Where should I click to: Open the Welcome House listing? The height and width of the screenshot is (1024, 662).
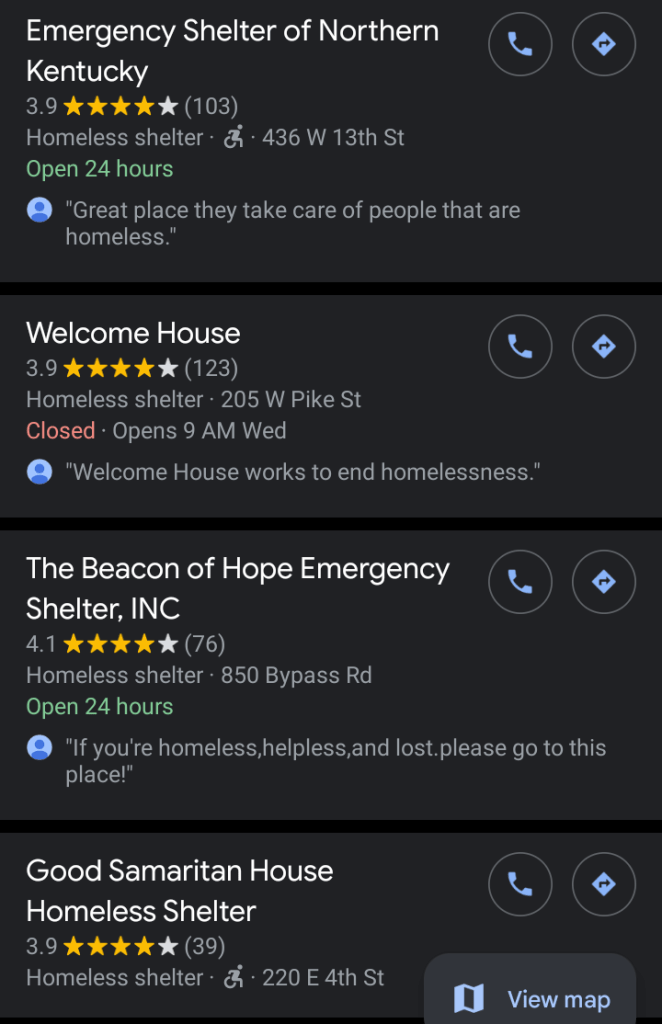(x=133, y=333)
